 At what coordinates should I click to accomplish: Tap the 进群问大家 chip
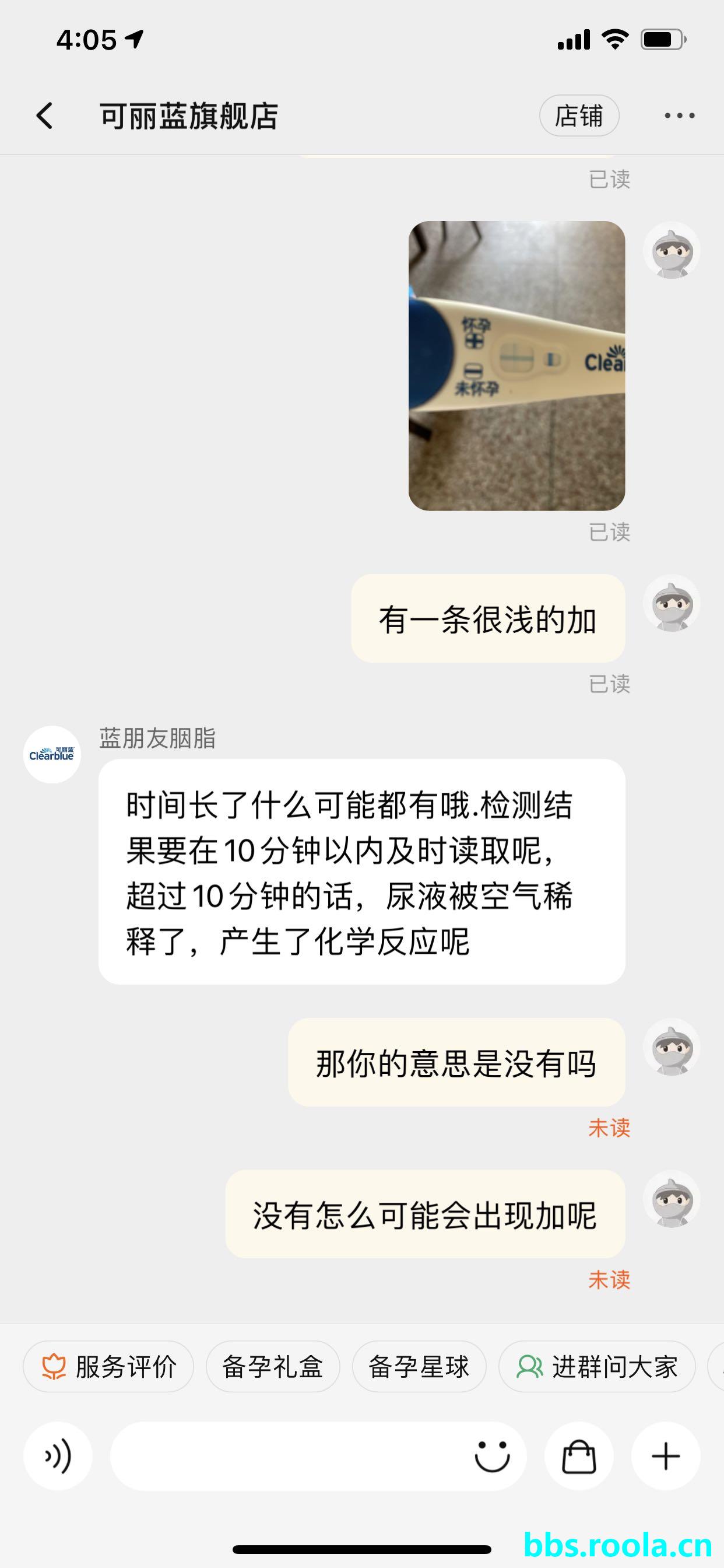click(596, 1367)
